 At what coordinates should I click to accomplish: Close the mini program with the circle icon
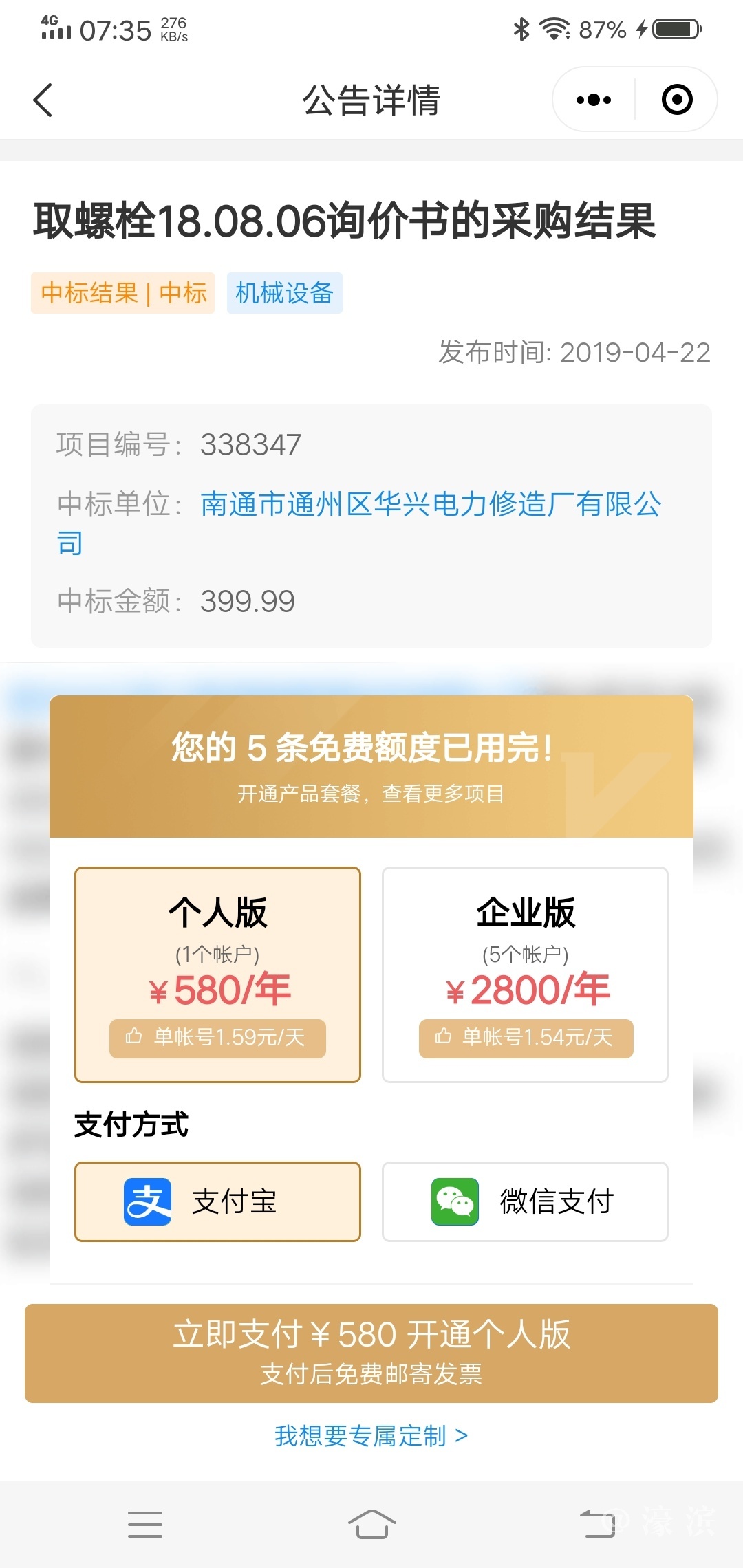tap(676, 100)
